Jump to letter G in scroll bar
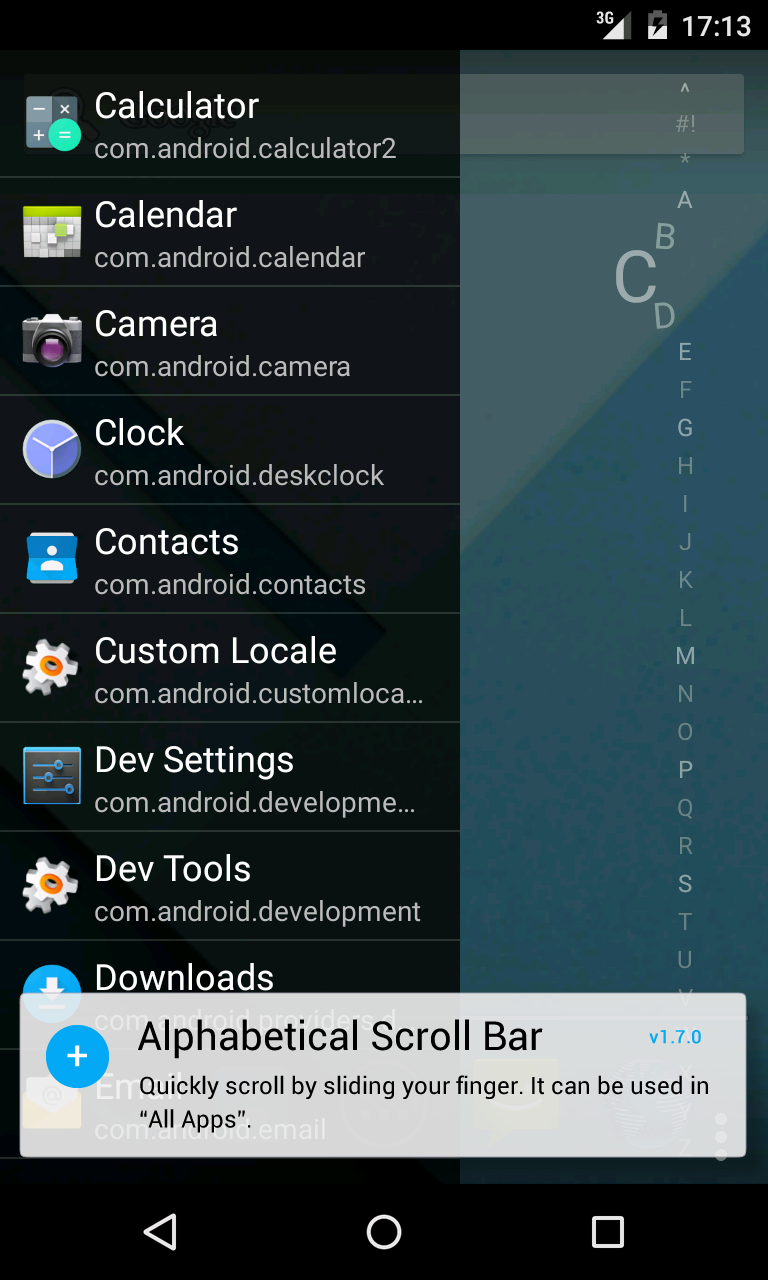The width and height of the screenshot is (768, 1280). pyautogui.click(x=685, y=428)
